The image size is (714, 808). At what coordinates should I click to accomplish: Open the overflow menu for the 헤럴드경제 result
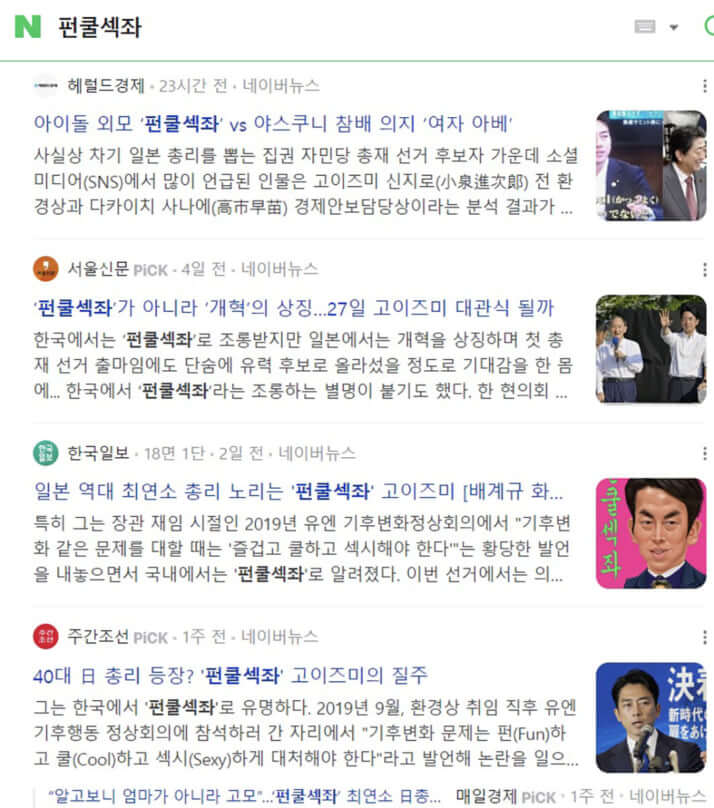click(x=705, y=85)
